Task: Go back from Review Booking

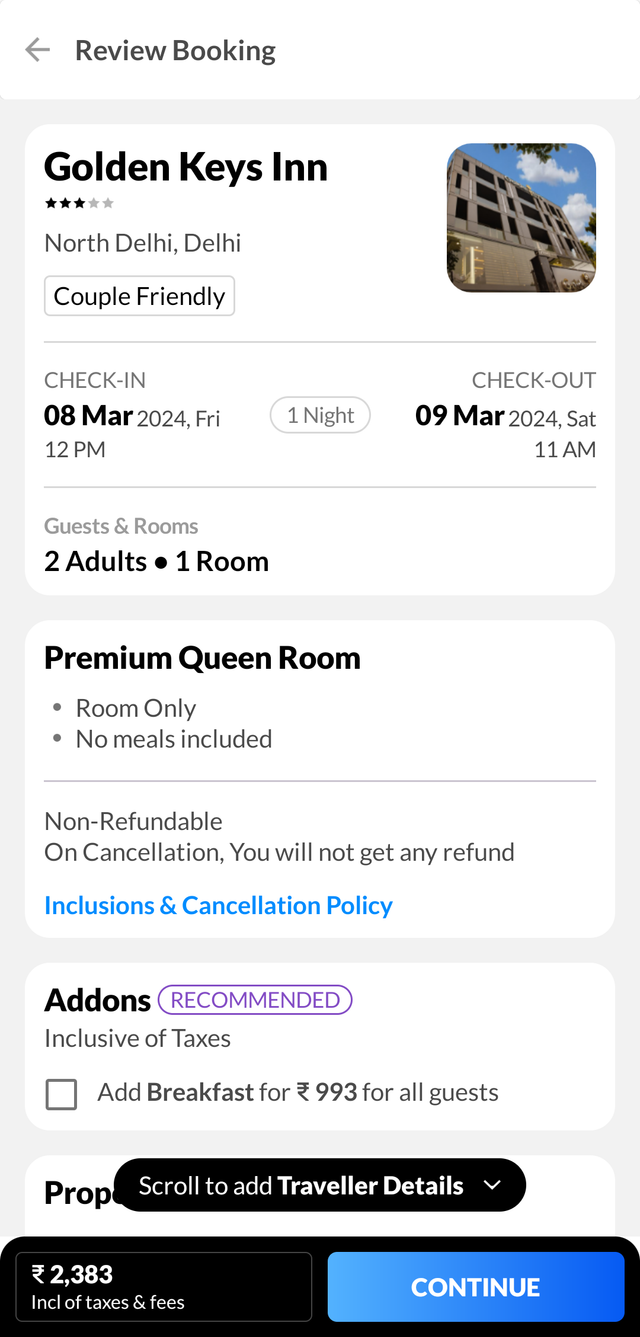Action: click(38, 50)
